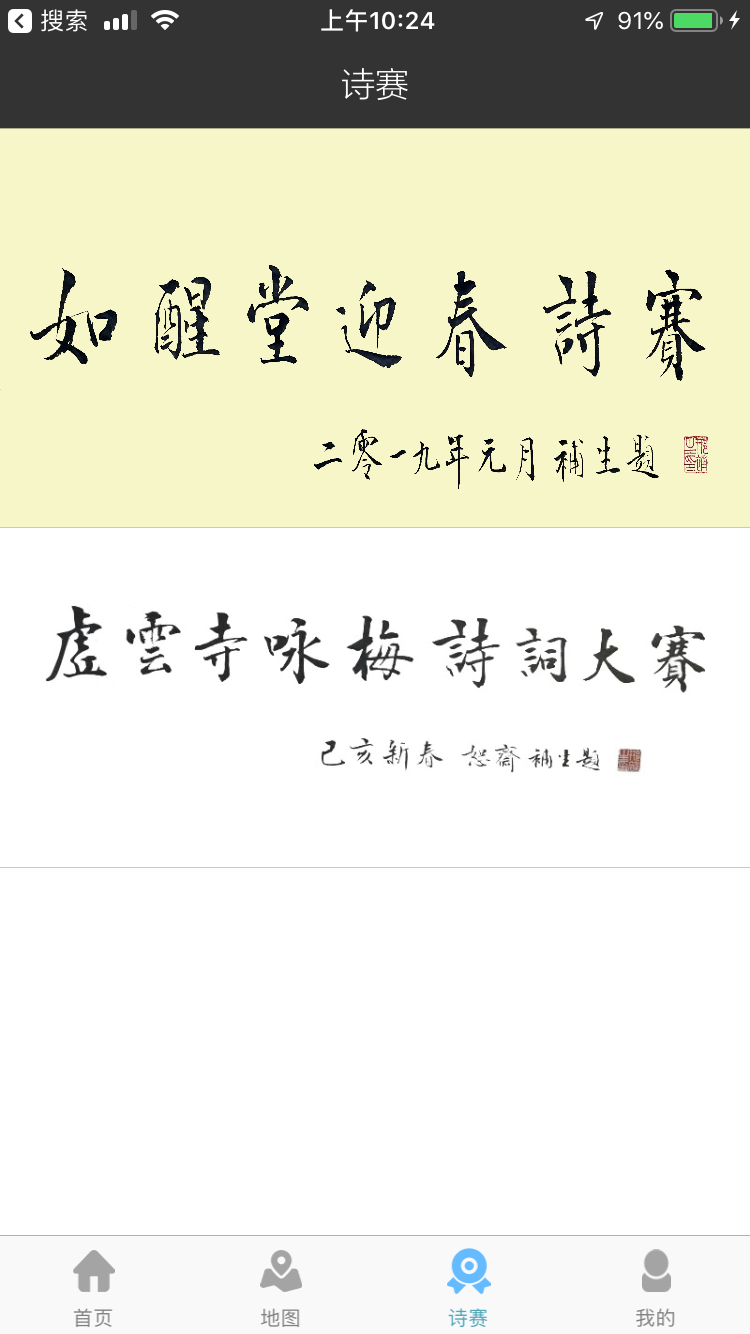
Task: Go to the 我的 tab
Action: tap(656, 1286)
